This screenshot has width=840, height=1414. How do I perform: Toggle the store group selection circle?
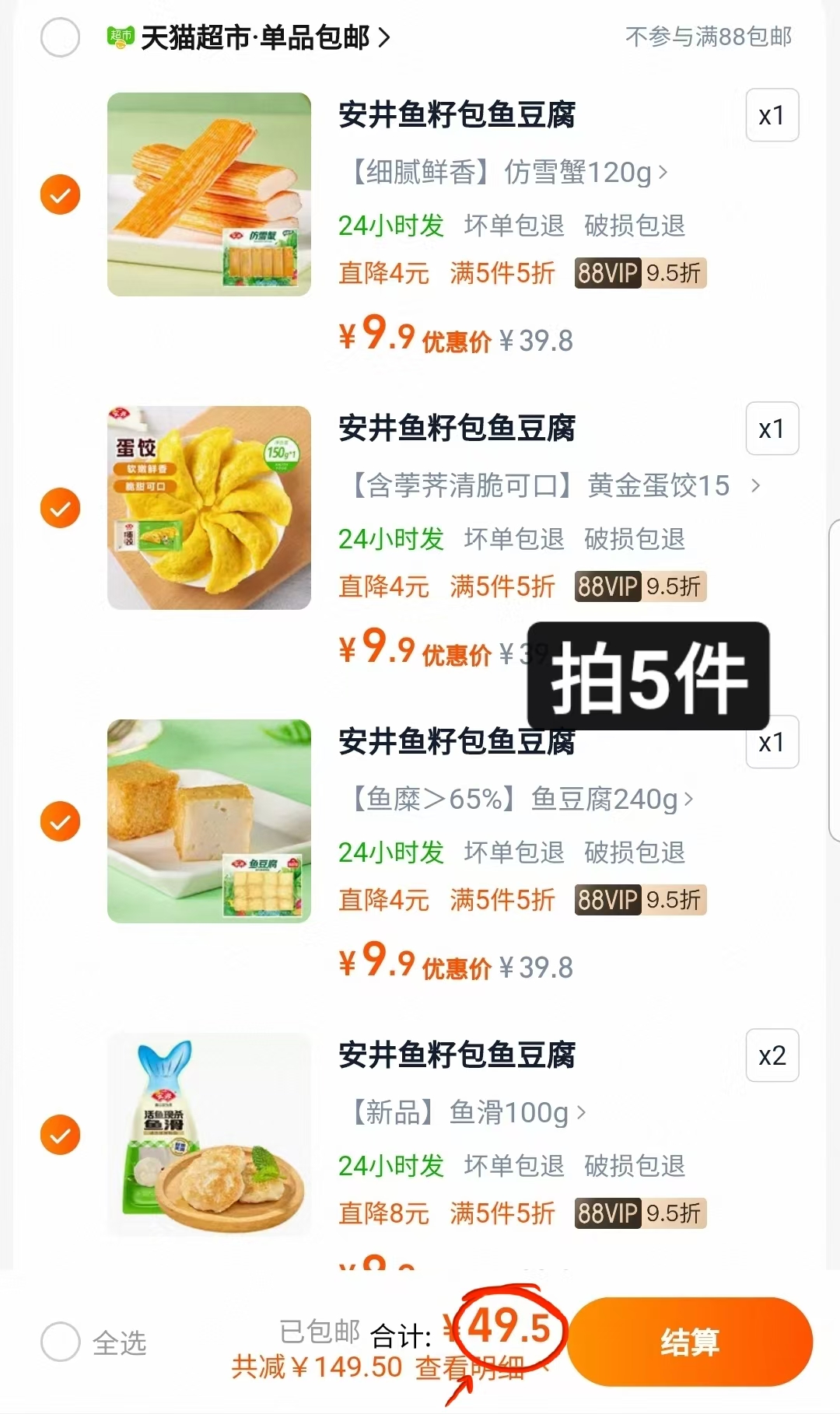[59, 37]
